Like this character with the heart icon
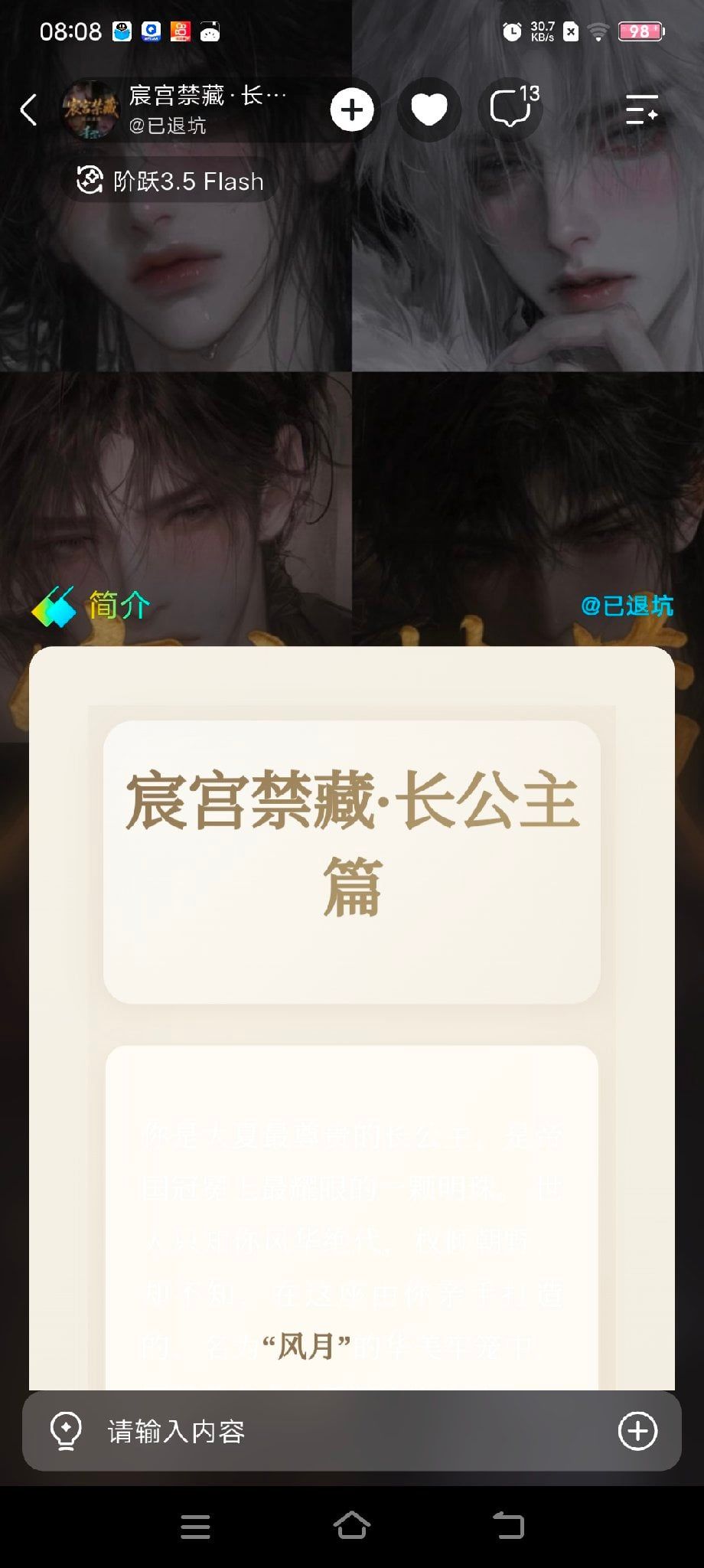The height and width of the screenshot is (1568, 704). click(429, 109)
